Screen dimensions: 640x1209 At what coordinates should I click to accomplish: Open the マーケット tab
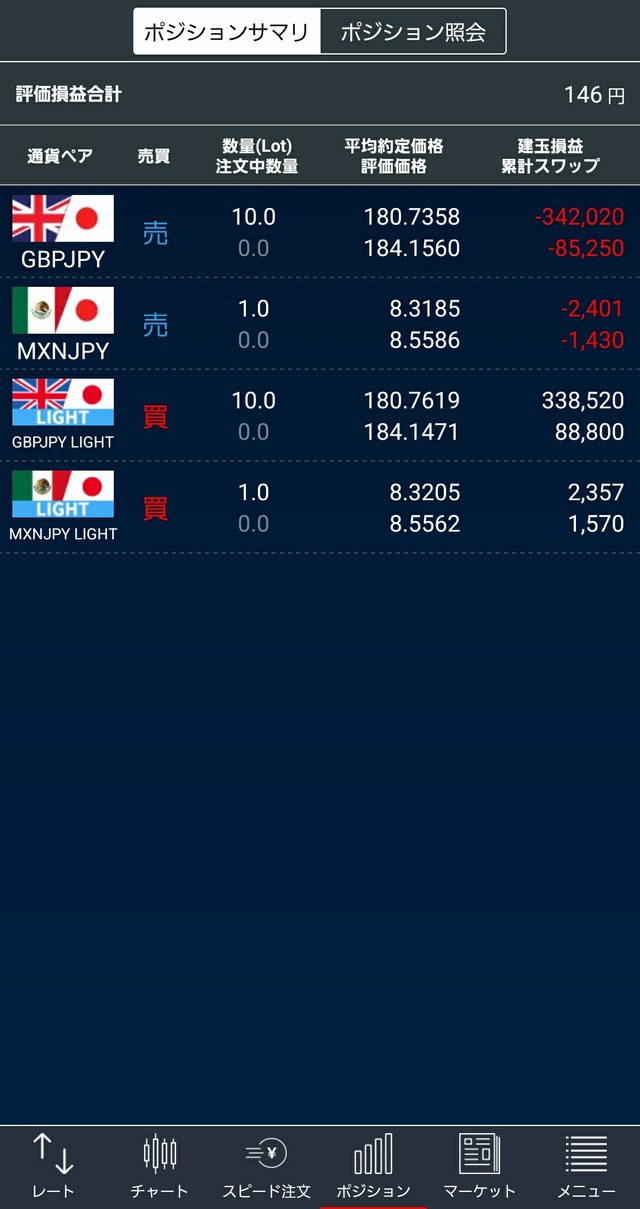click(x=479, y=1166)
